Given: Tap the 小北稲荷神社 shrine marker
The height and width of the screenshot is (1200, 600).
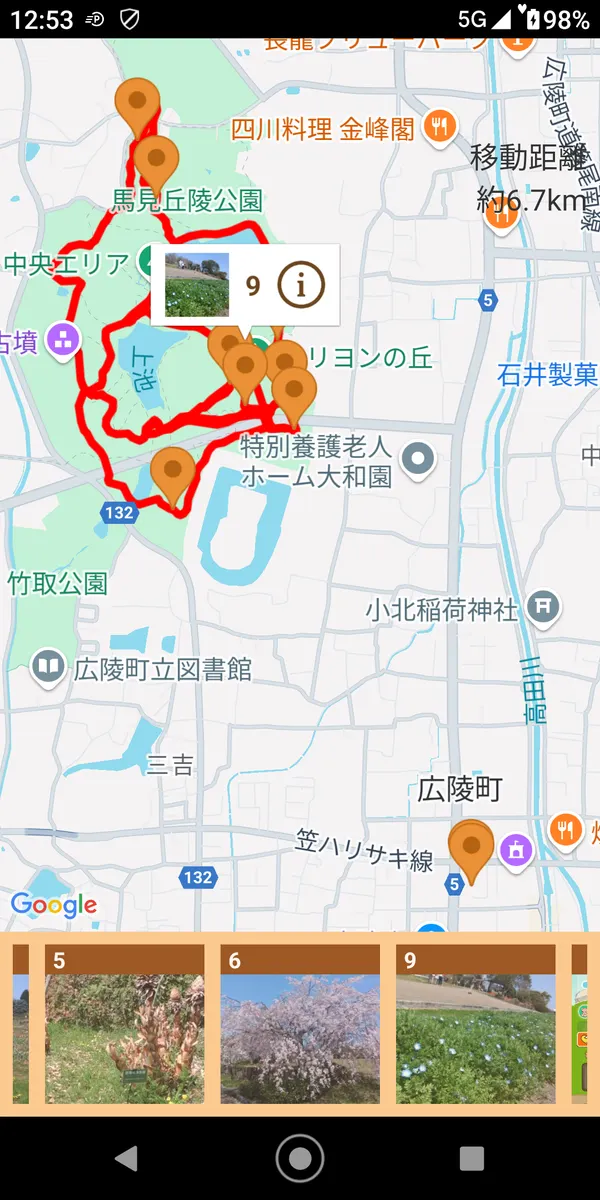Looking at the screenshot, I should 543,606.
